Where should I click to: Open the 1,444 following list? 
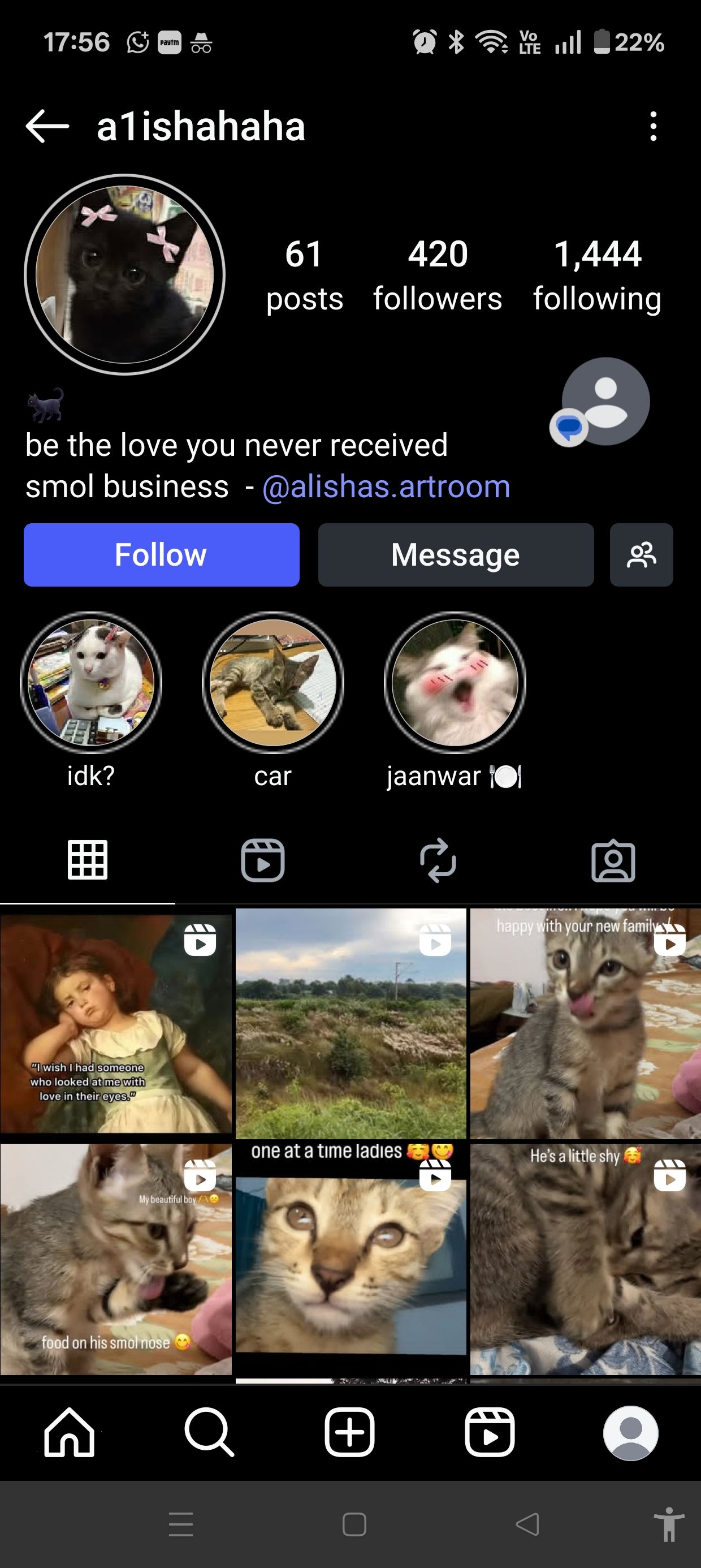pyautogui.click(x=597, y=274)
